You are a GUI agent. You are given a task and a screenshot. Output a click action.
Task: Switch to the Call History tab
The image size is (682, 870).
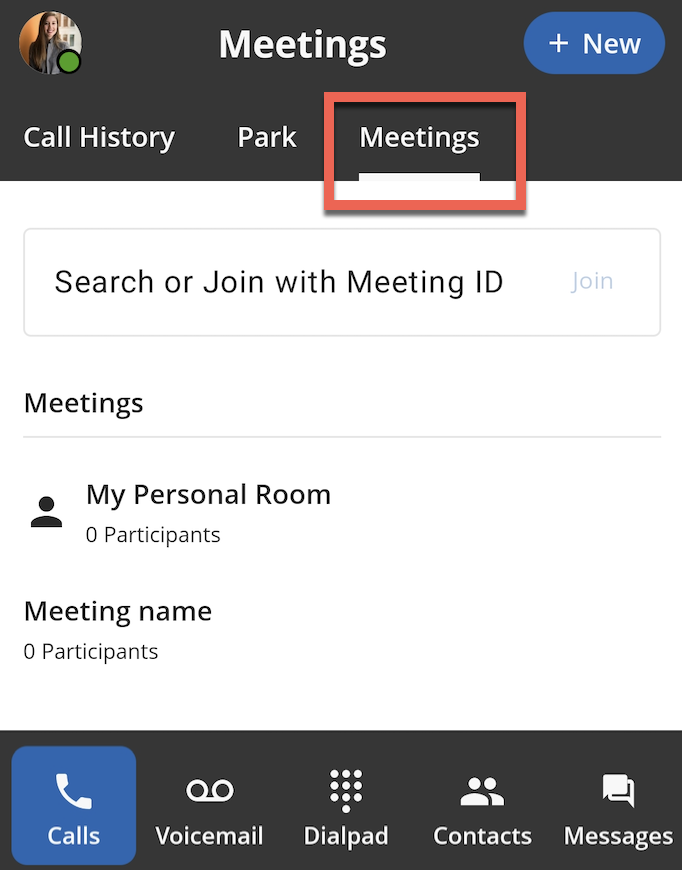[x=99, y=137]
